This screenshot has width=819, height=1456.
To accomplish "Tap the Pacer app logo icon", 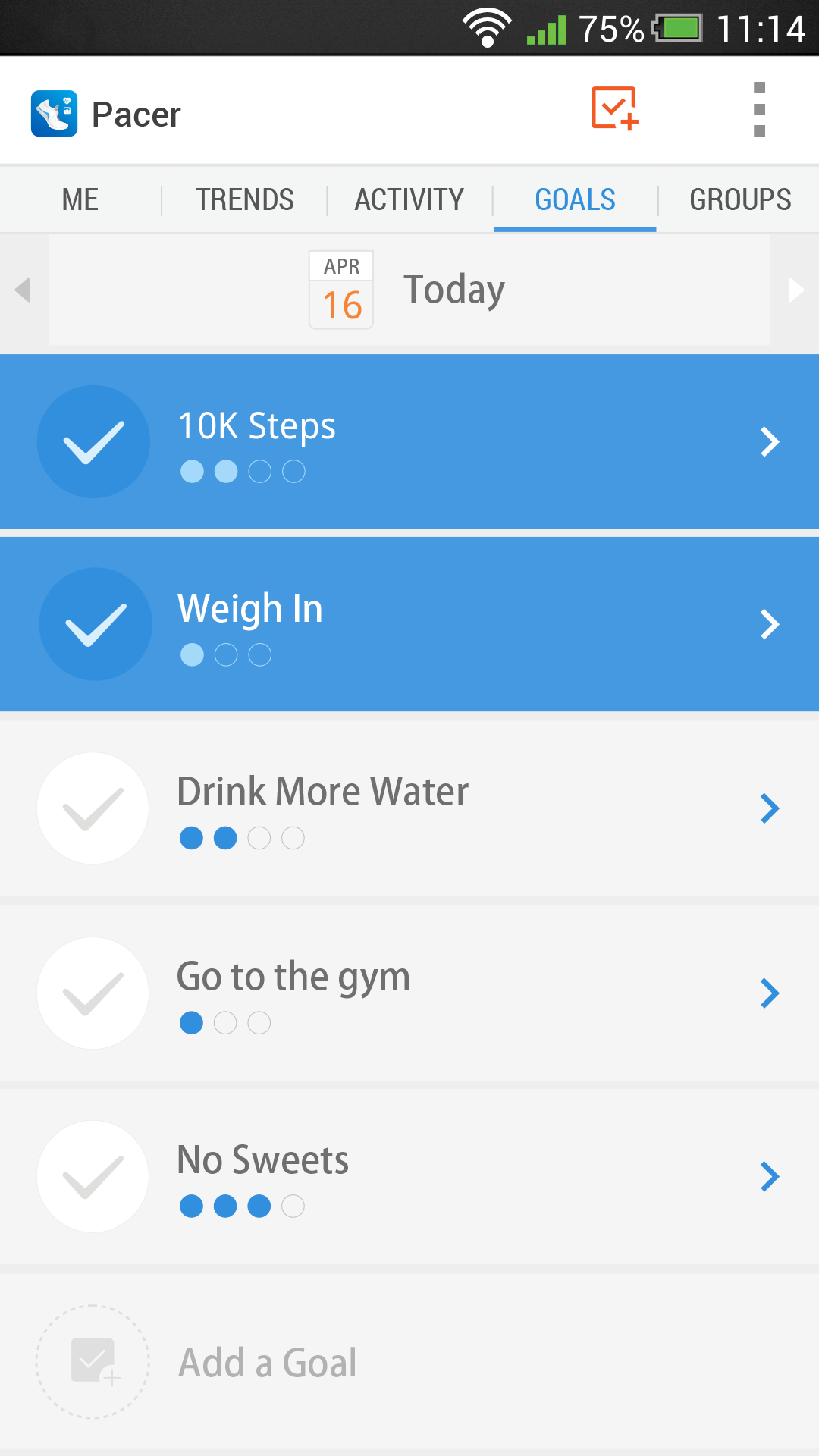I will [x=52, y=112].
